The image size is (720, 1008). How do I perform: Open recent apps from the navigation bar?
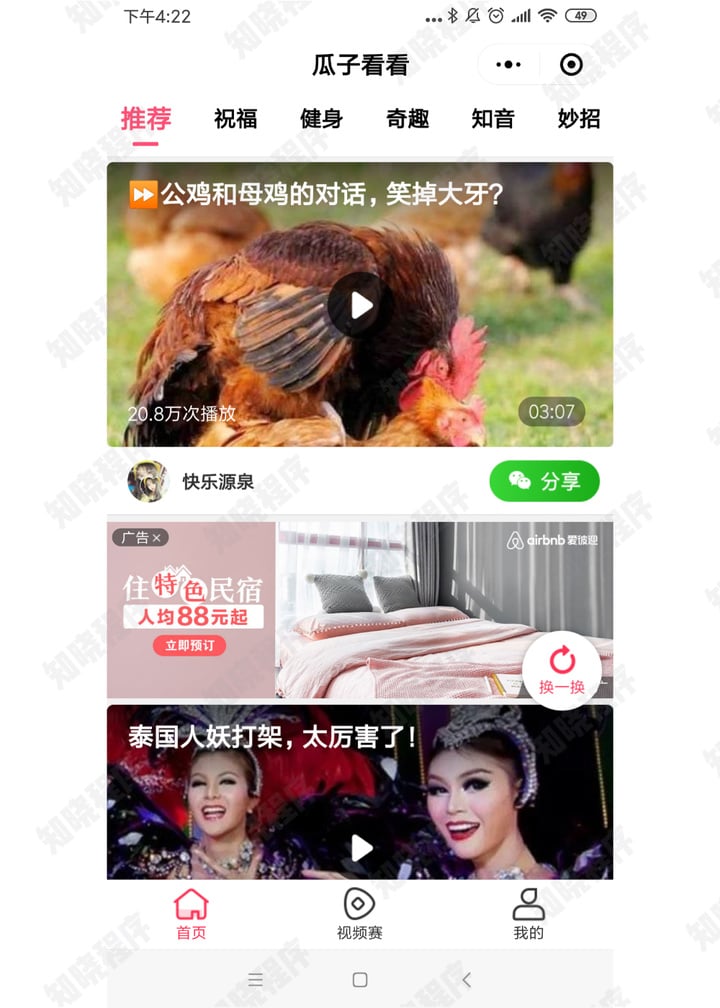tap(256, 979)
